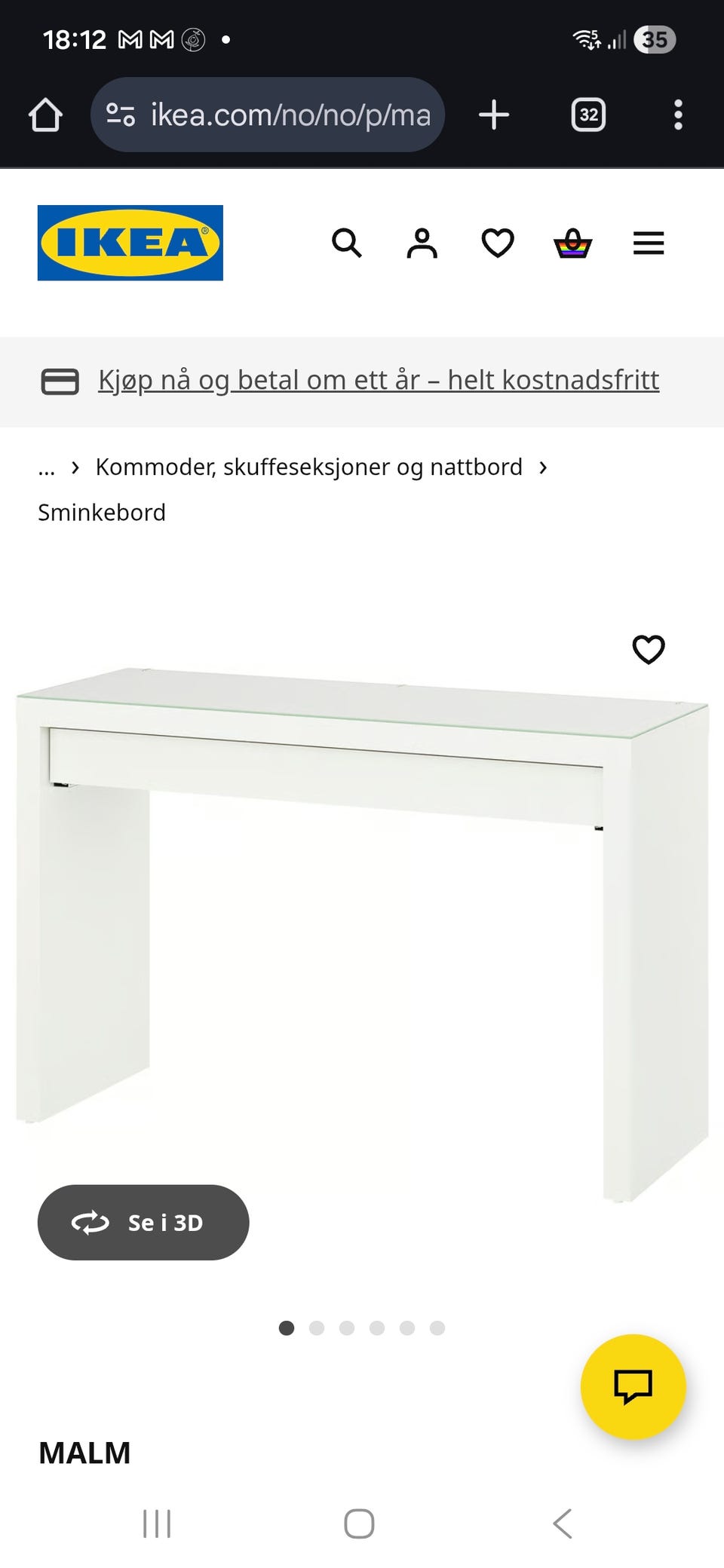Image resolution: width=724 pixels, height=1568 pixels.
Task: Open the browser tab switcher showing 32 tabs
Action: 587,115
